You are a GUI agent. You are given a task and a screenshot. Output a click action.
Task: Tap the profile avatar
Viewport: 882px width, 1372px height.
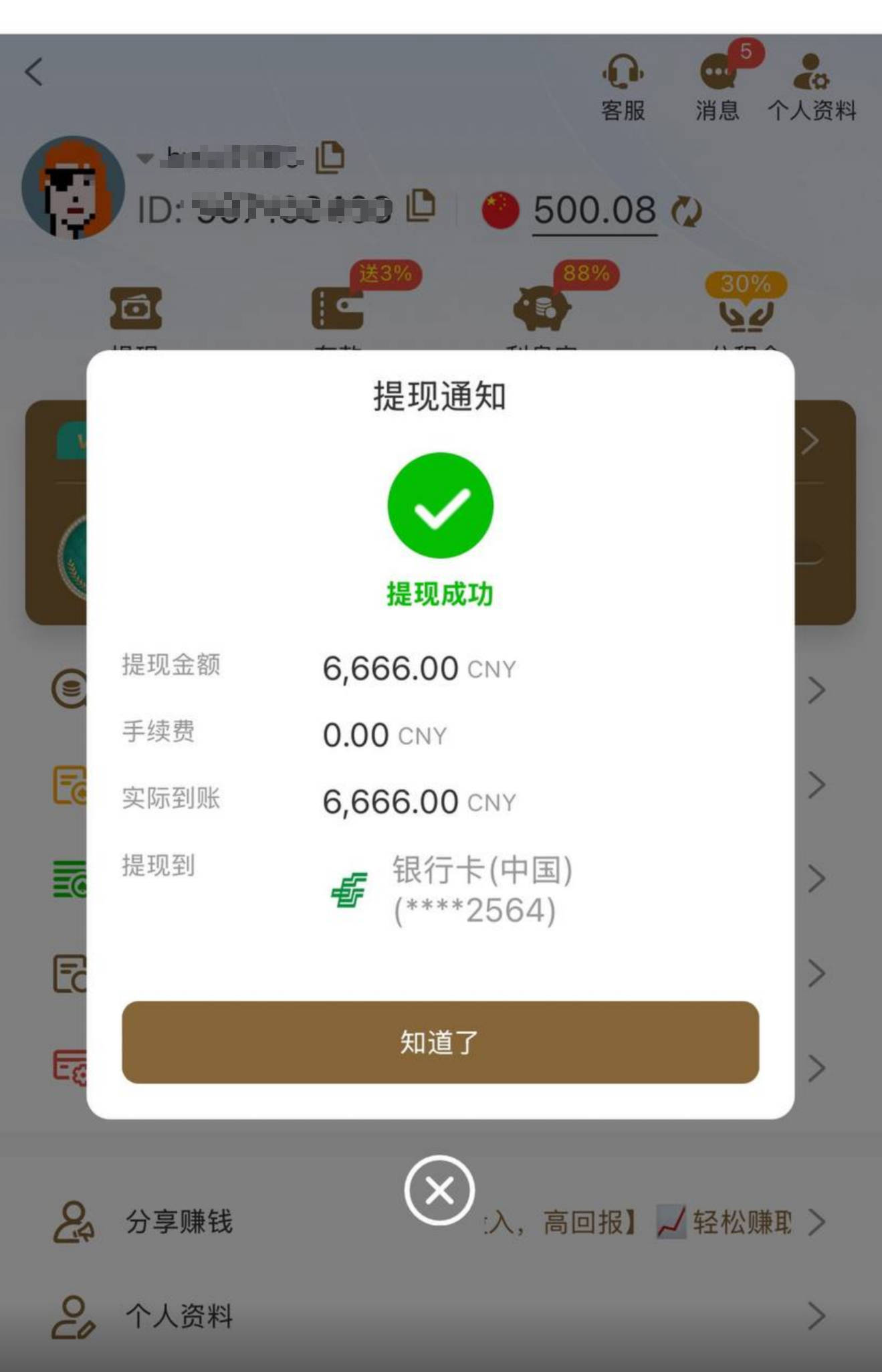[73, 187]
